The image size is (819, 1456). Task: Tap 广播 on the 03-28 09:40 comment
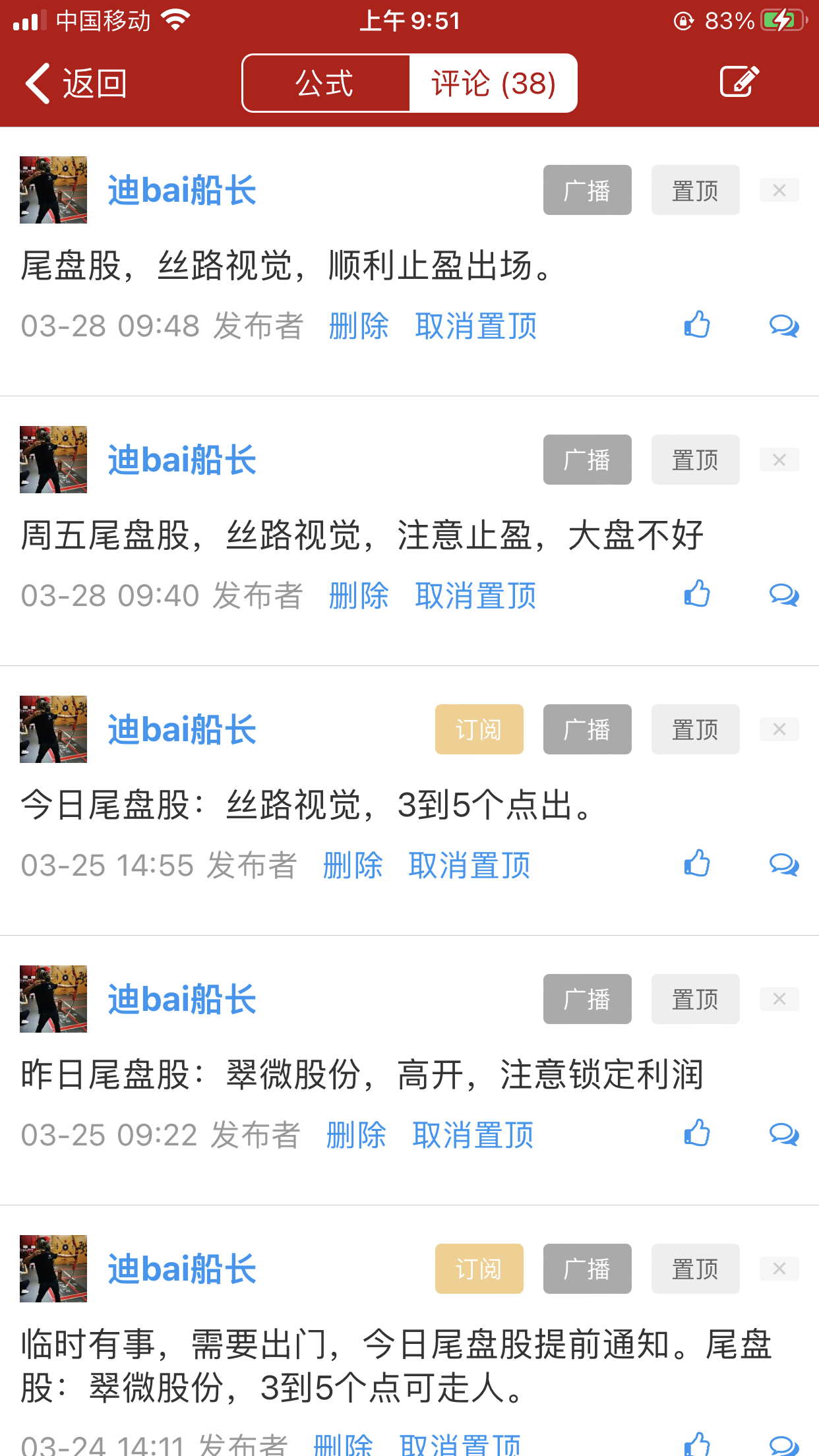(587, 460)
